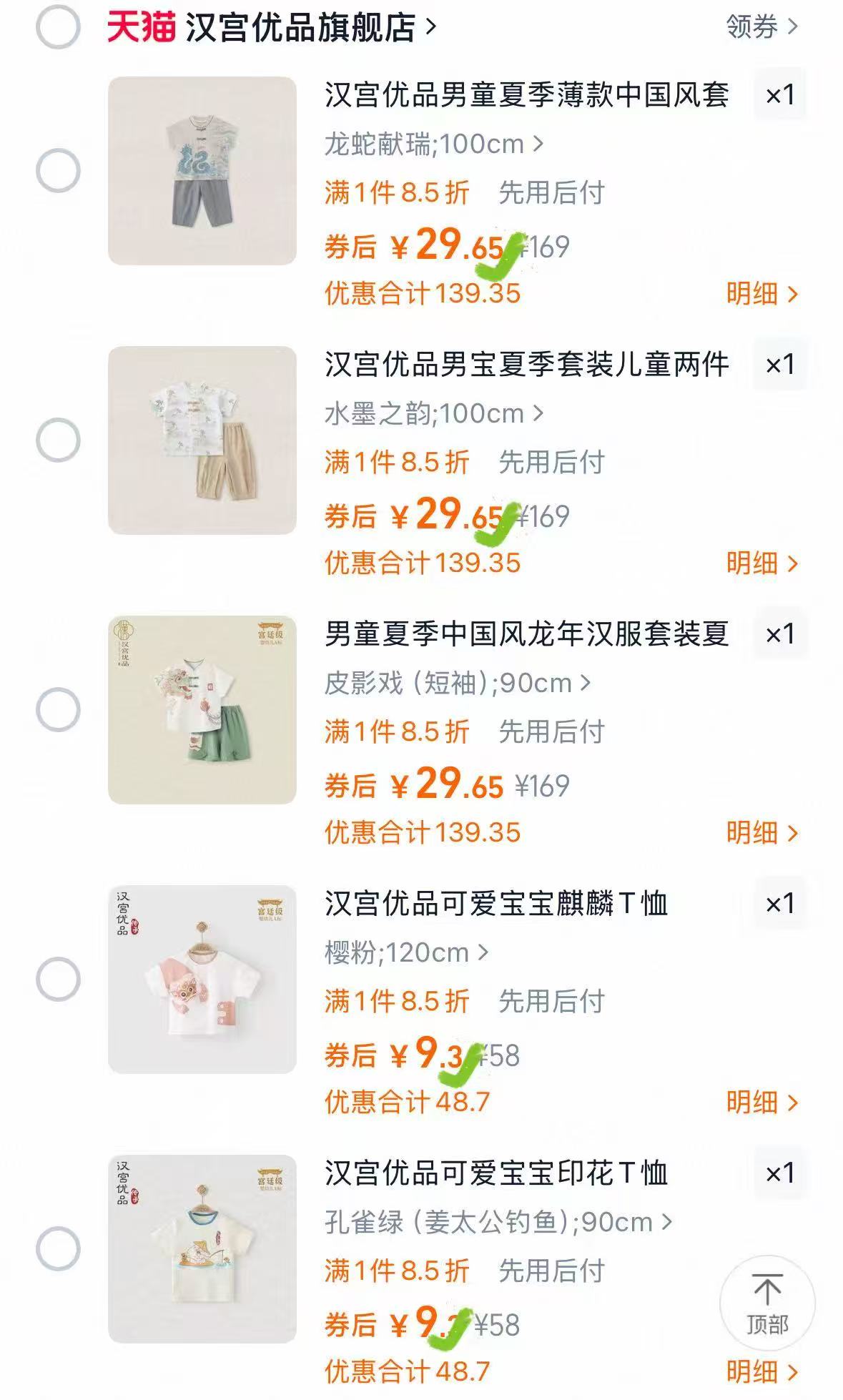Open store page 汉宫优品旗舰店
Viewport: 843px width, 1400px height.
pos(300,27)
